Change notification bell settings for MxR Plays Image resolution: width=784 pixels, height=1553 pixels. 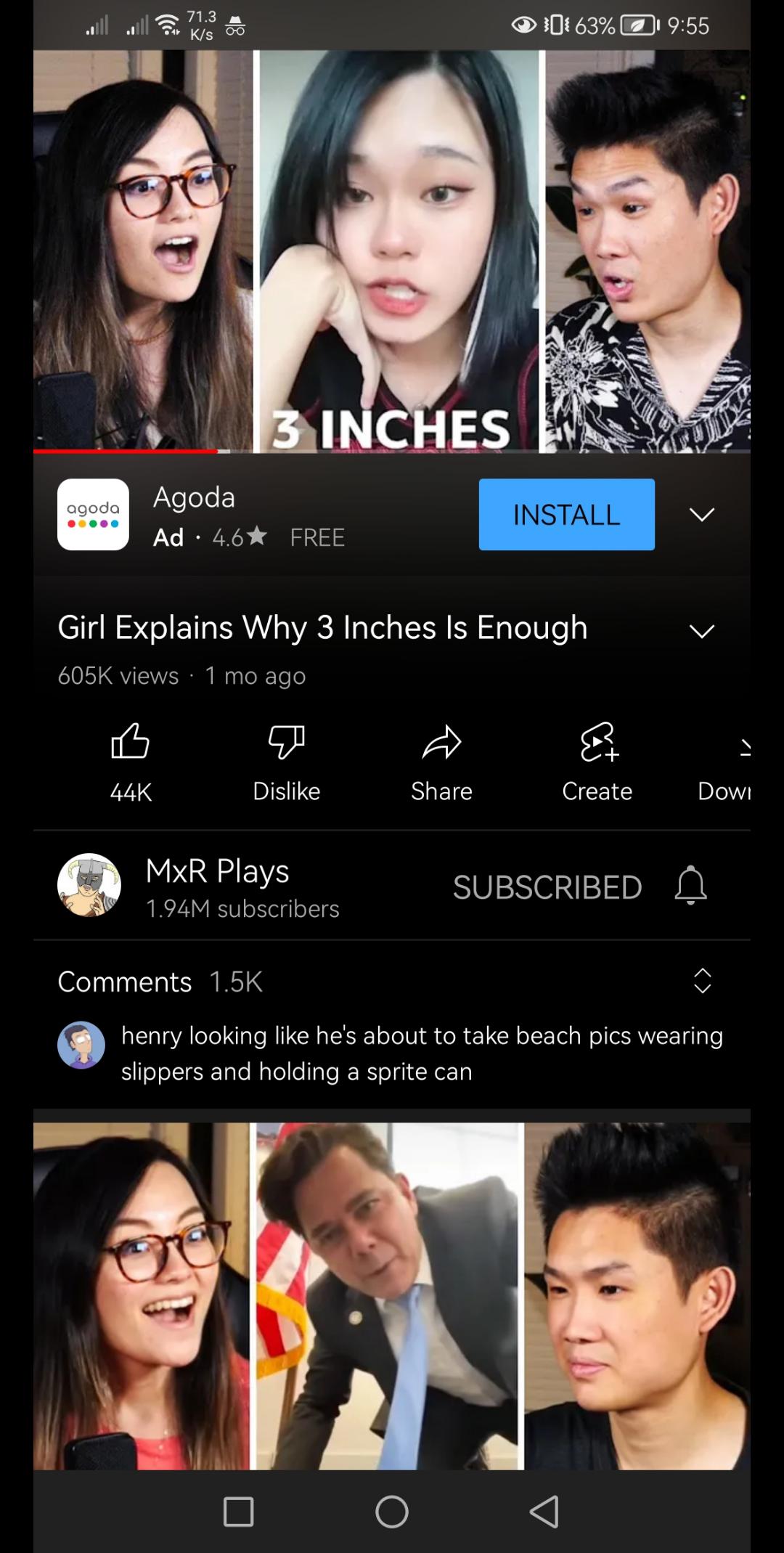(690, 885)
